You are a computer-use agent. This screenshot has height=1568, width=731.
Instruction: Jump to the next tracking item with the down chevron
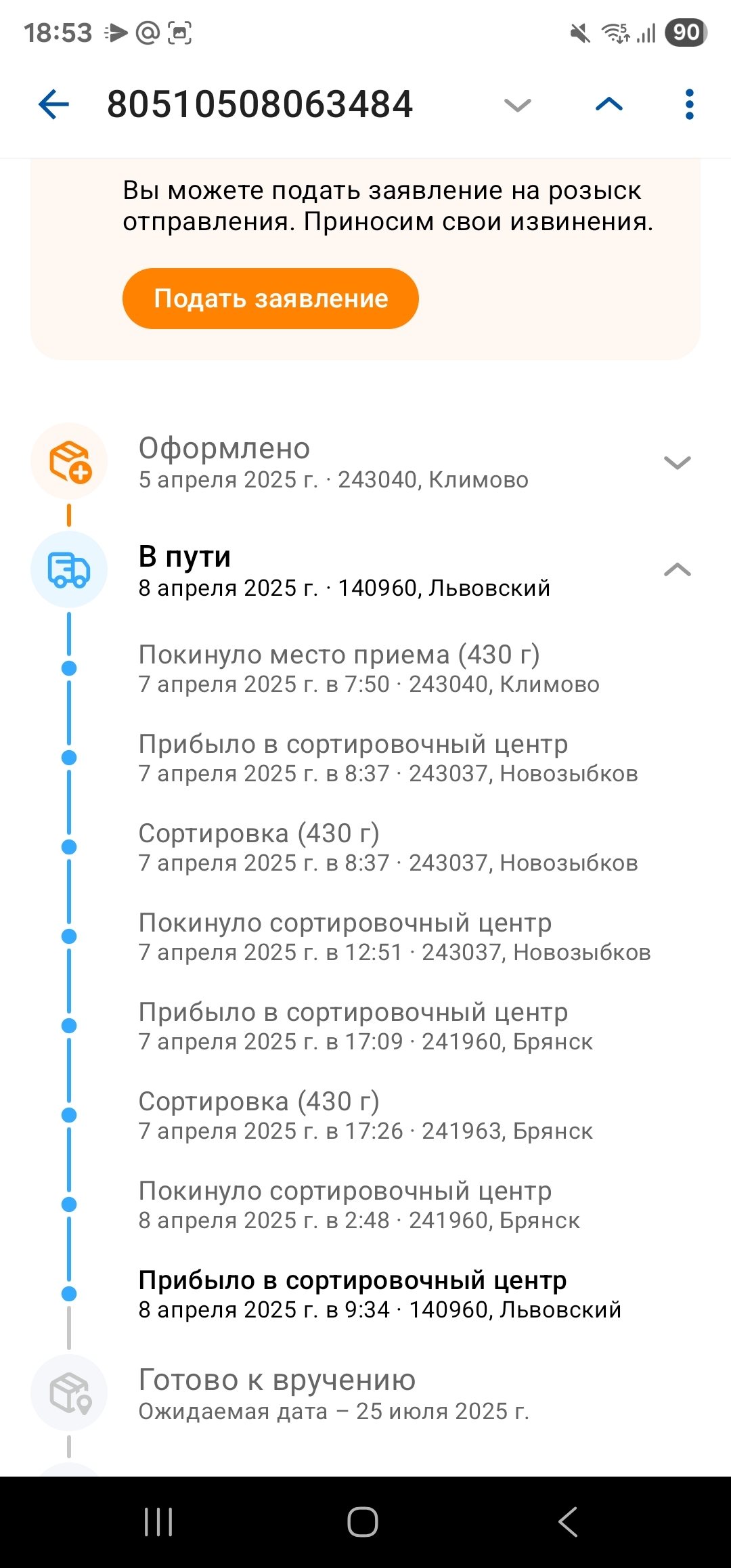[518, 105]
